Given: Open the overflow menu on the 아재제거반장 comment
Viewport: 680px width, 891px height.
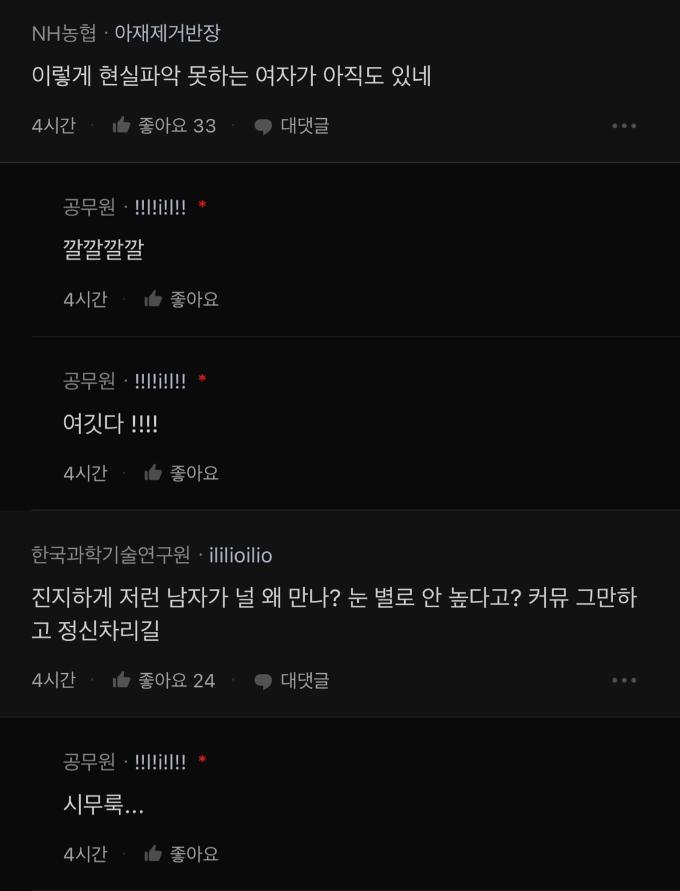Looking at the screenshot, I should pos(624,126).
